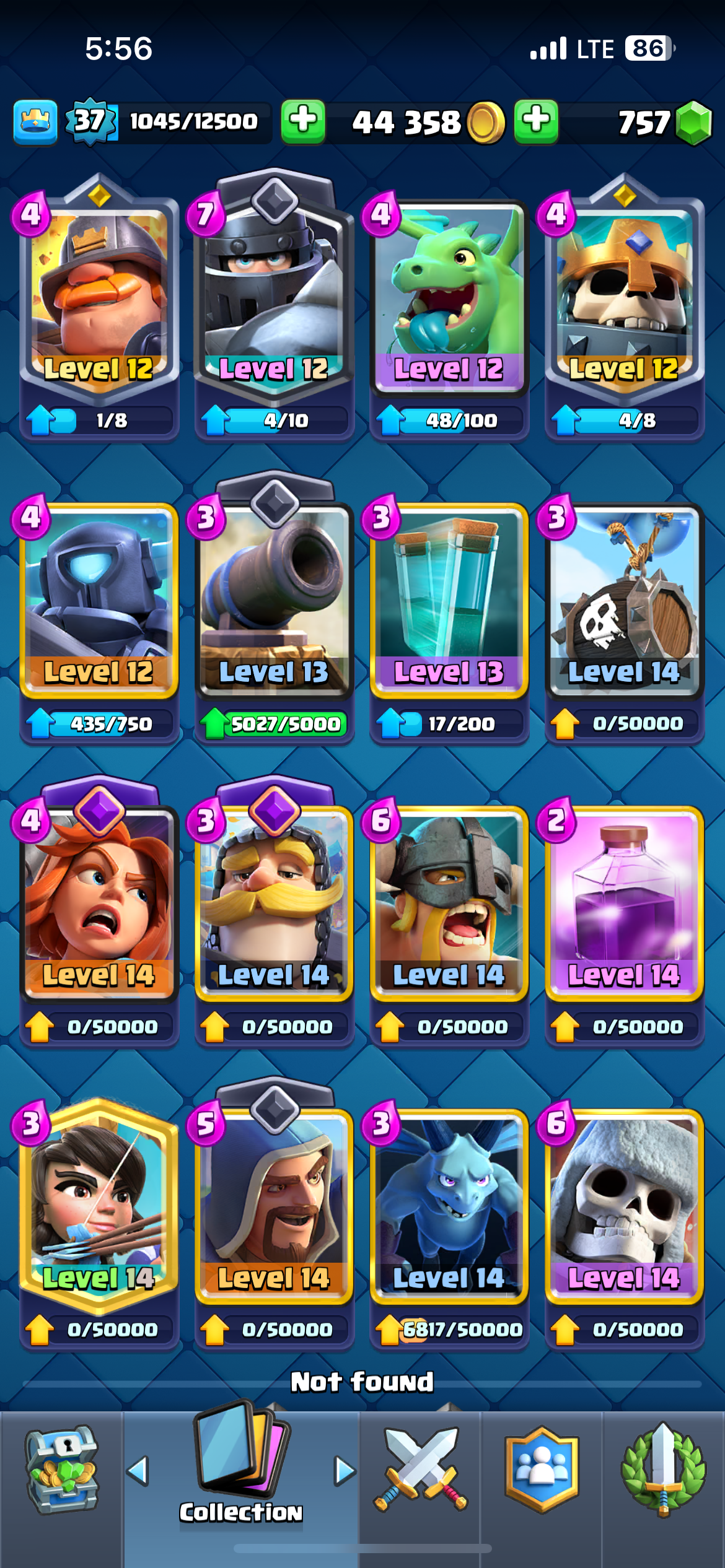The image size is (725, 1568).
Task: Open the King level crown icon
Action: point(35,122)
